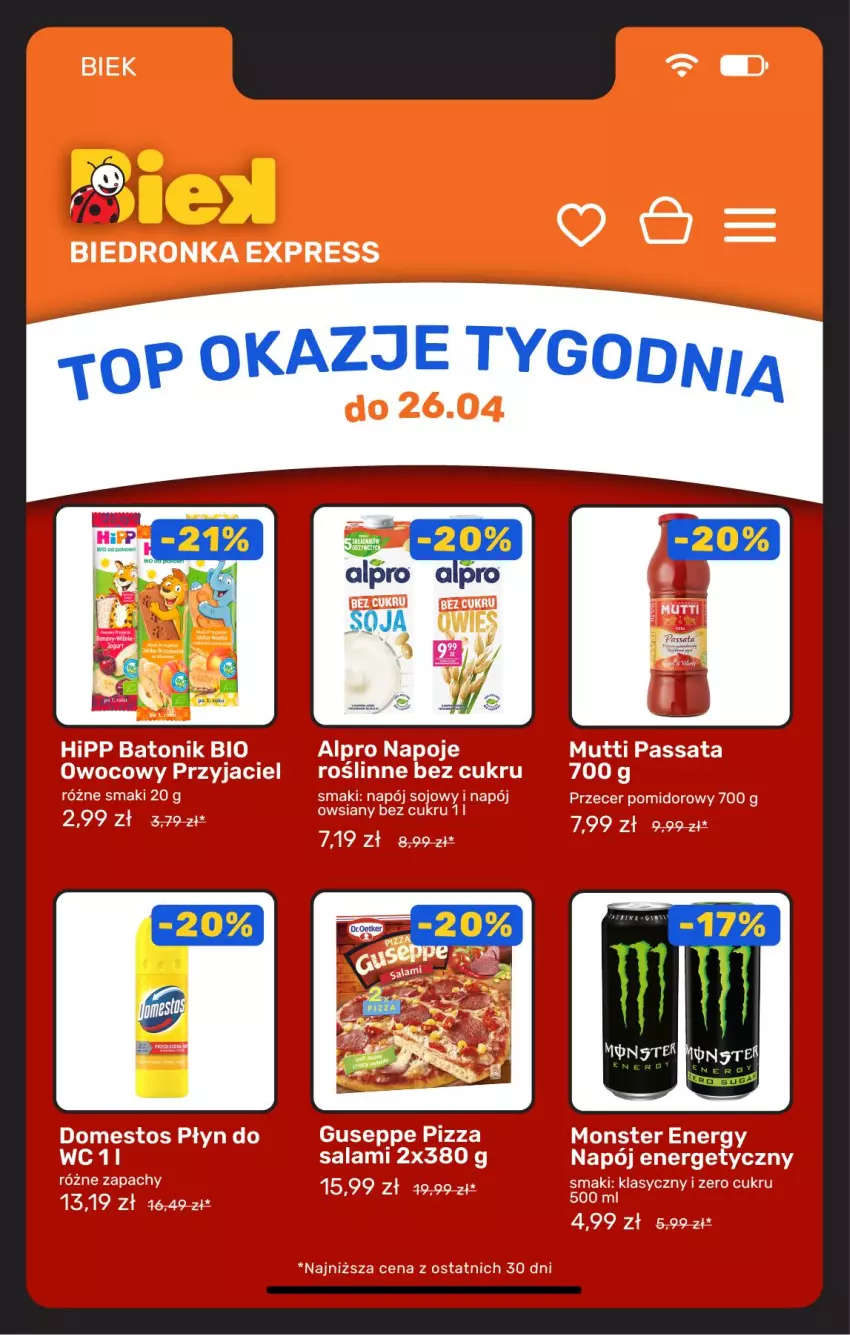
Task: Click the crossed-out price 8,99 zł
Action: pyautogui.click(x=427, y=841)
